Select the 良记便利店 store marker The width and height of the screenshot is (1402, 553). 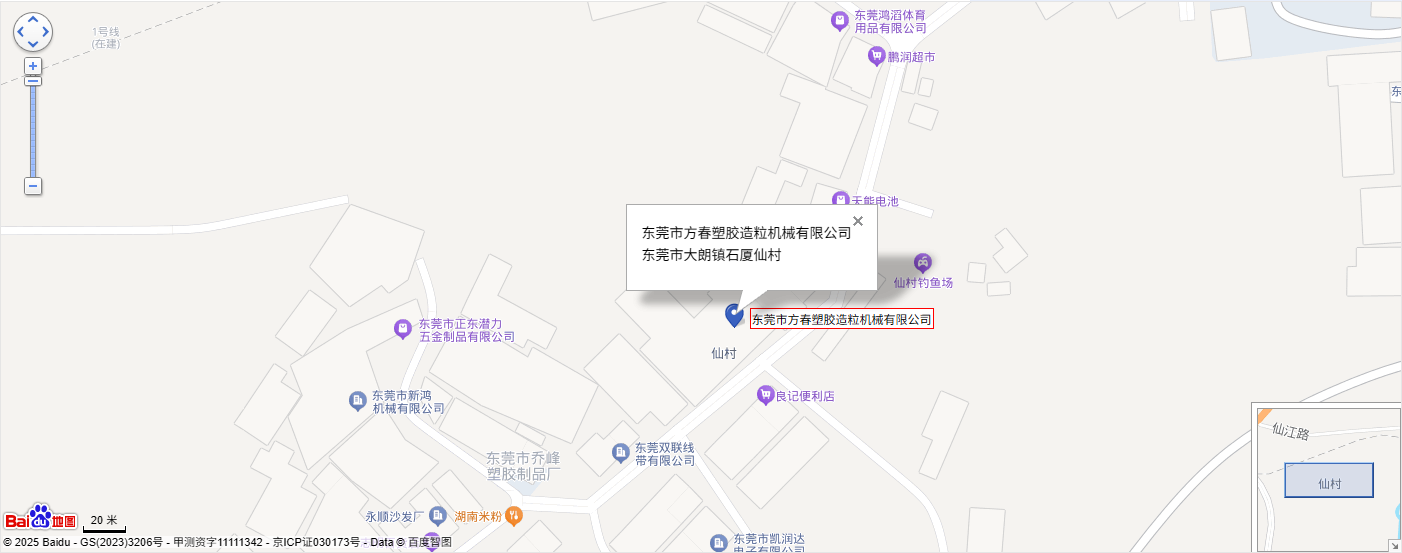[766, 396]
